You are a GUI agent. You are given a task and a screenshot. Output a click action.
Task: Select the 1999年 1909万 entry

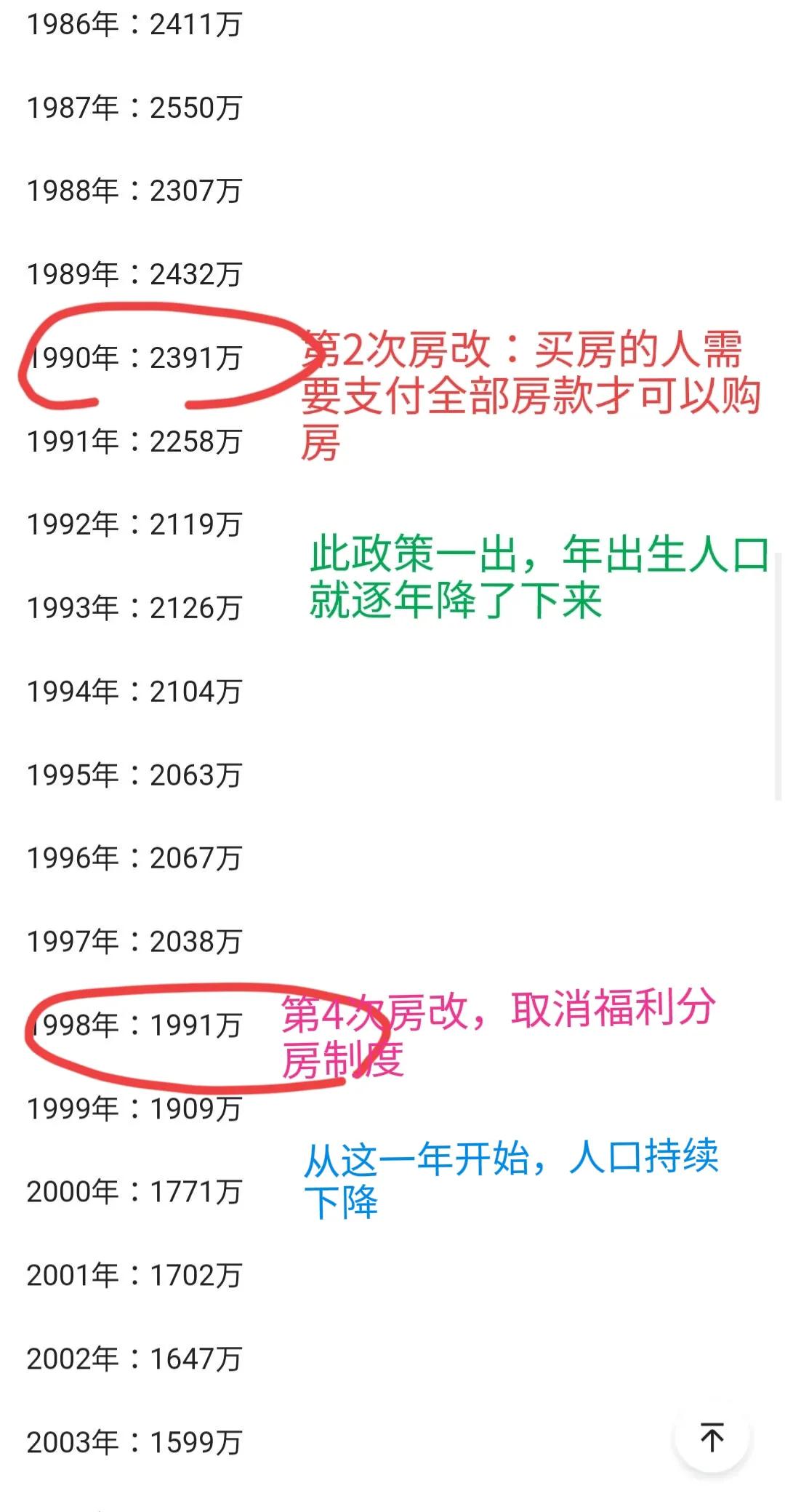134,1108
